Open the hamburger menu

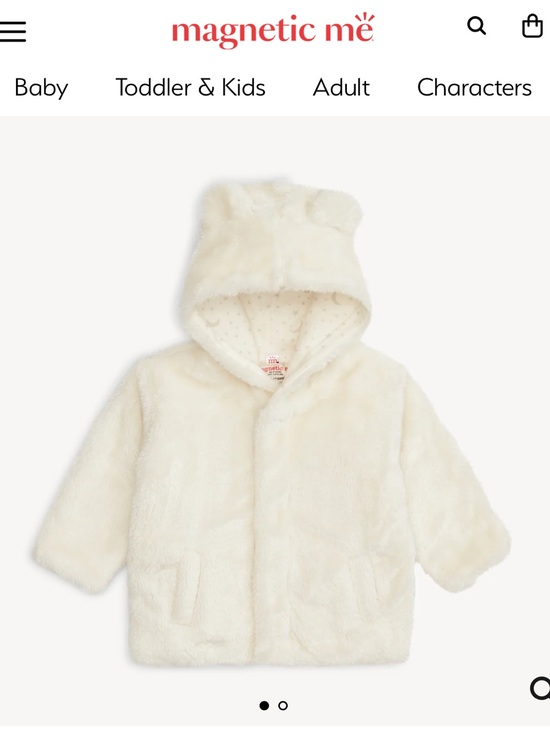pos(13,31)
